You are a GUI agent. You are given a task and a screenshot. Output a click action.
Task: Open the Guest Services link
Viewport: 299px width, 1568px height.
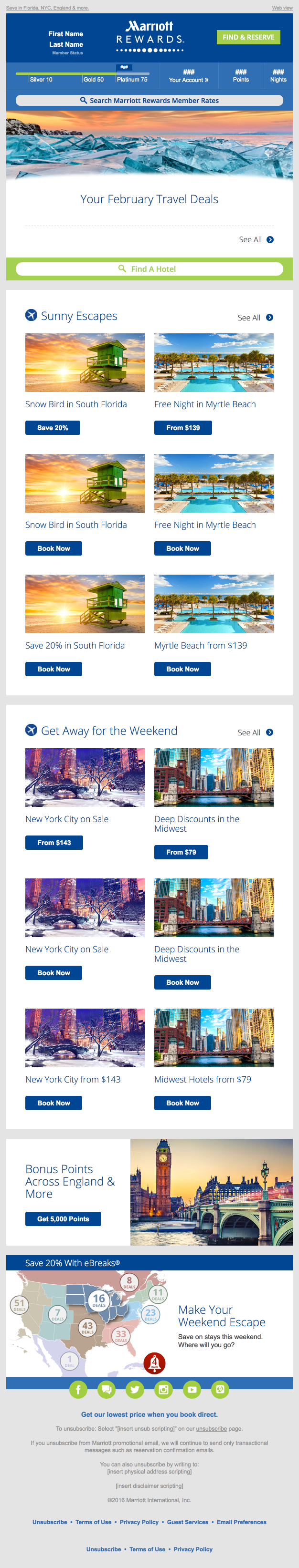coord(187,1522)
